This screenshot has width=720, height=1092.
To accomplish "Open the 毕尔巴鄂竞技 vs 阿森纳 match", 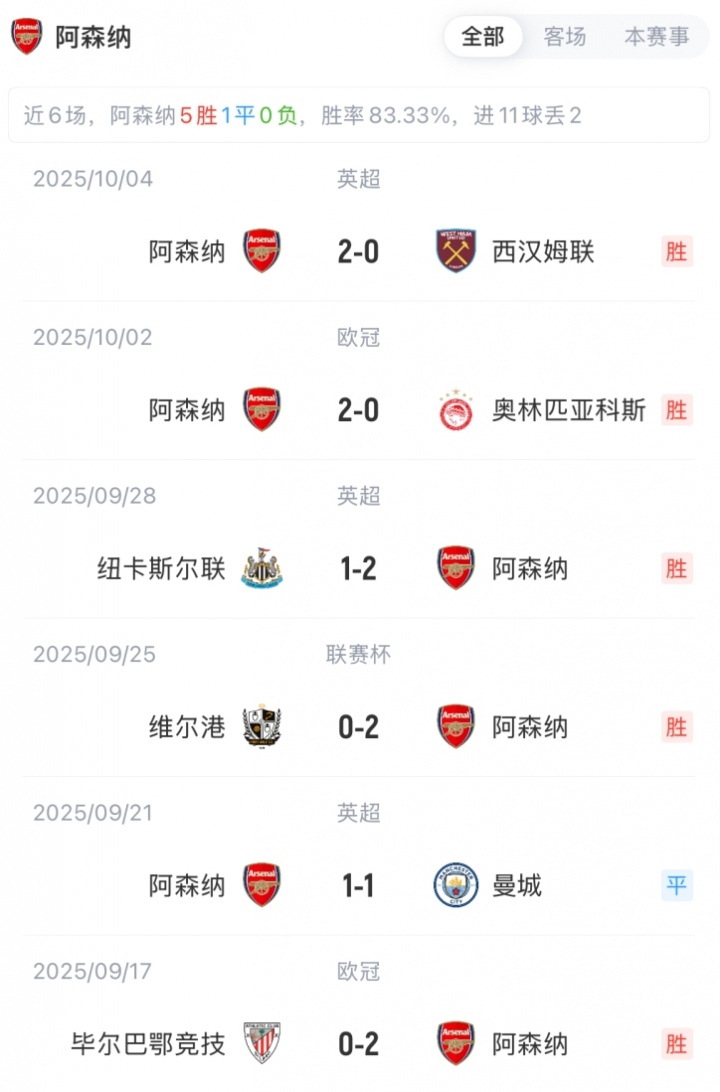I will [x=358, y=1044].
